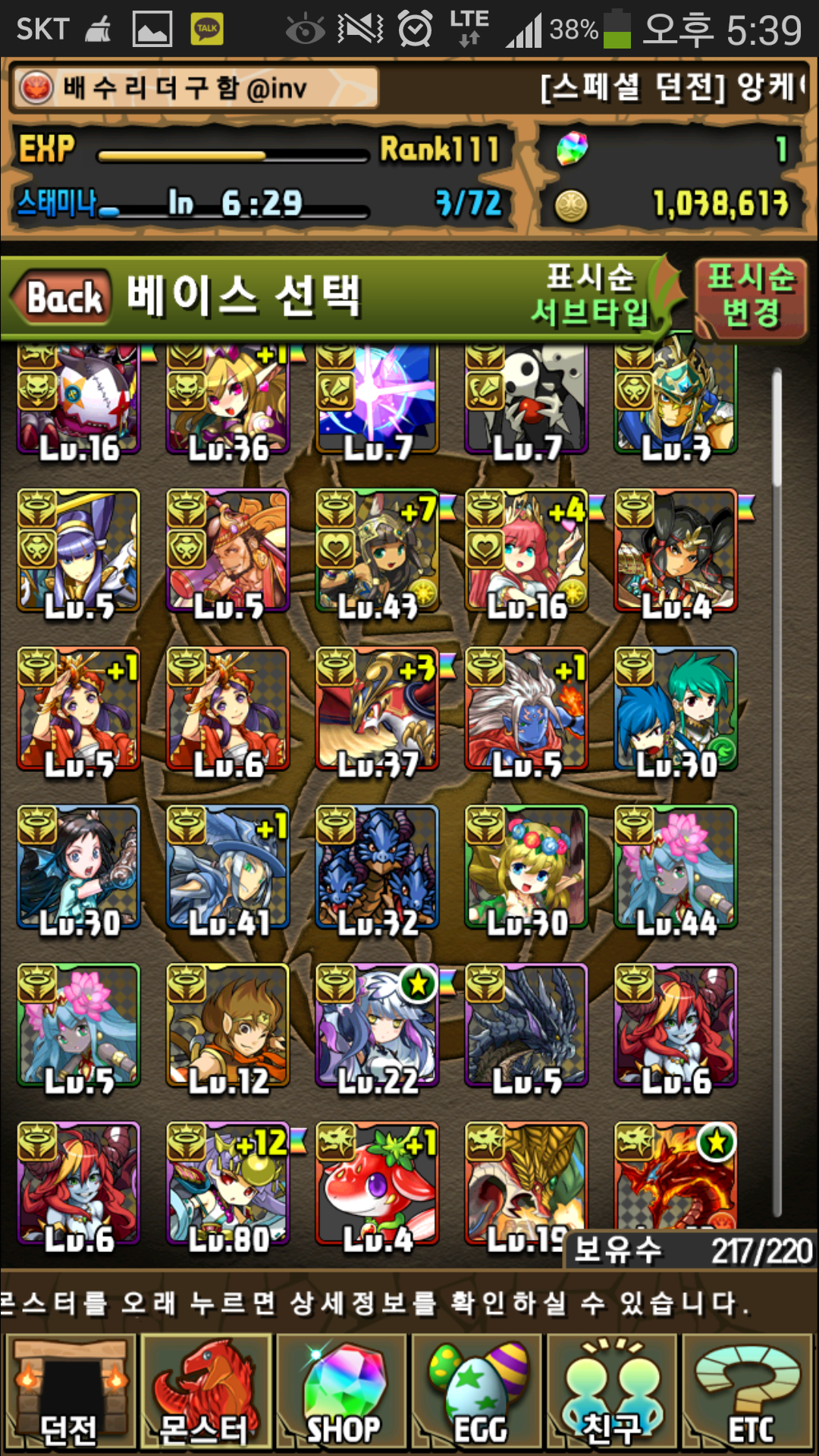Select the Lv.30 flower-crown blonde monster
819x1456 pixels.
point(526,868)
